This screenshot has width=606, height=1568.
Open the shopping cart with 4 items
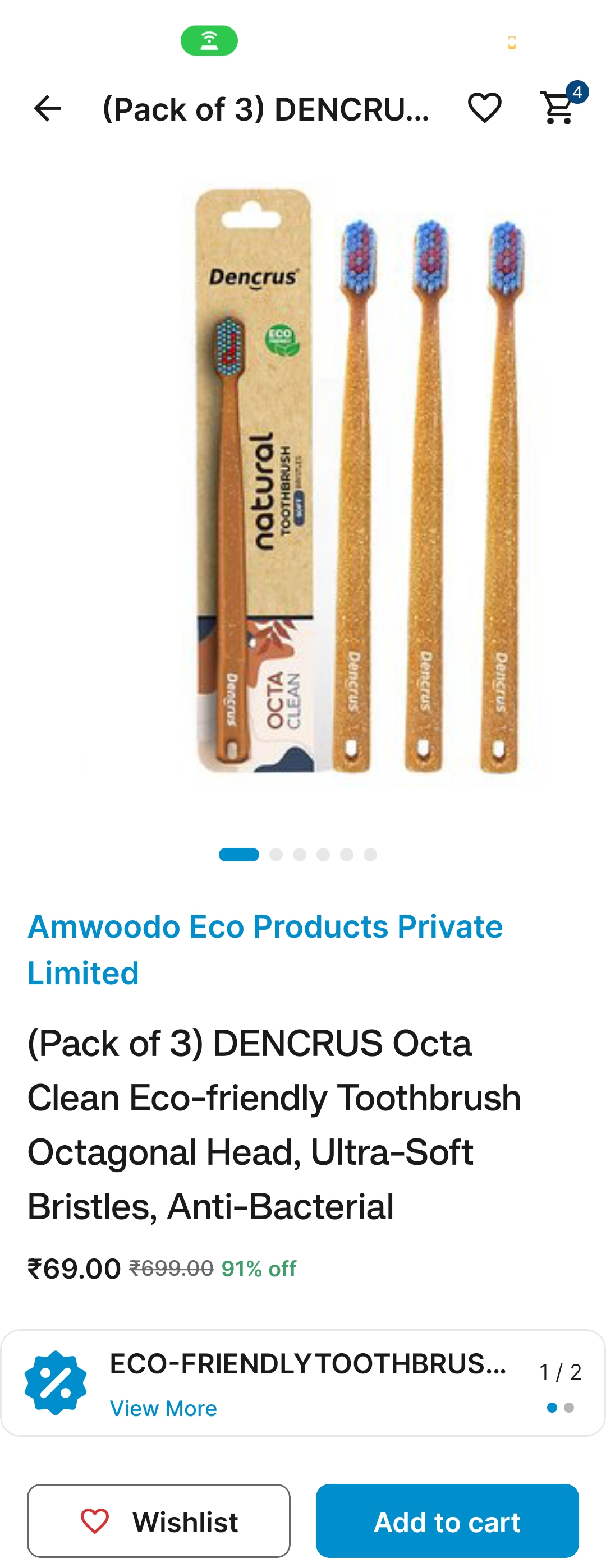pyautogui.click(x=559, y=108)
